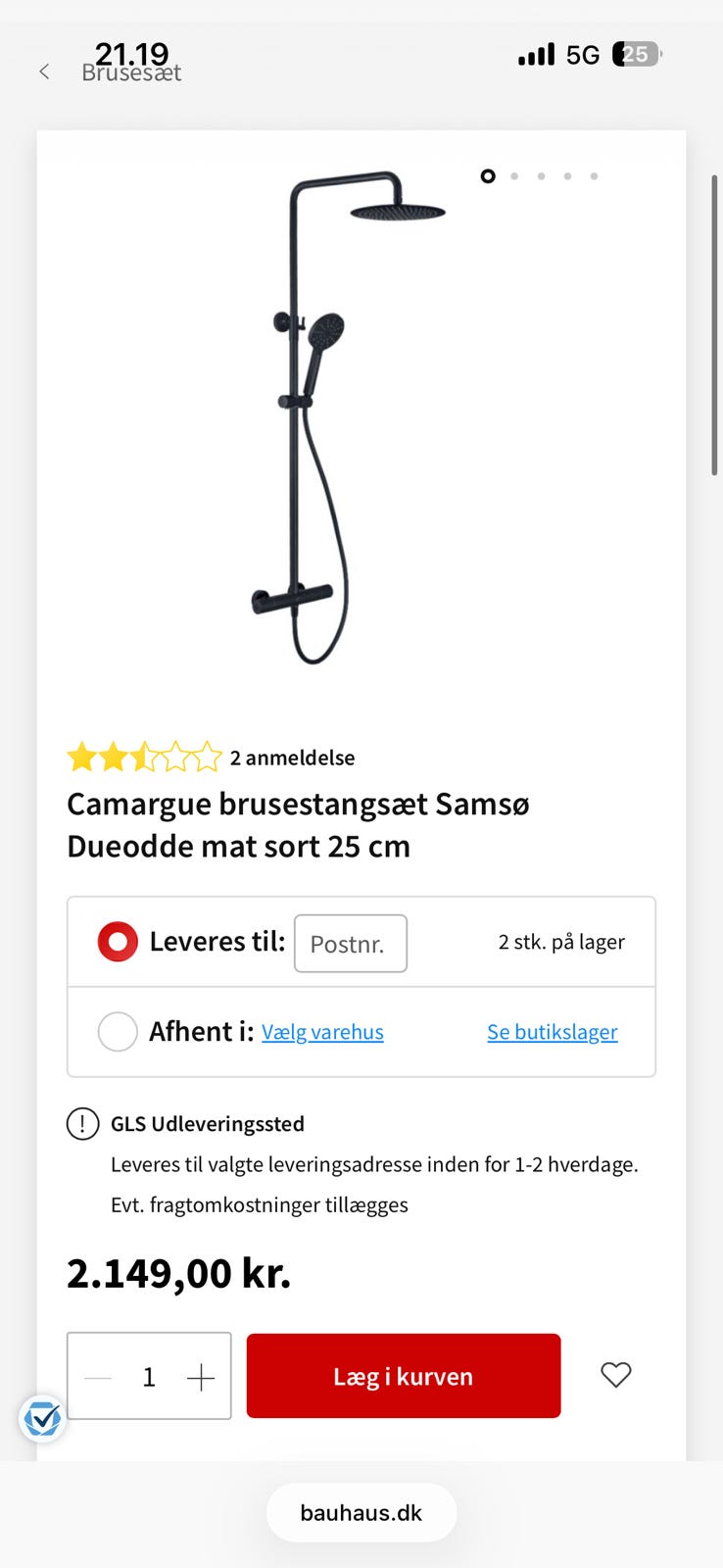
Task: Select the second carousel dot
Action: point(514,176)
